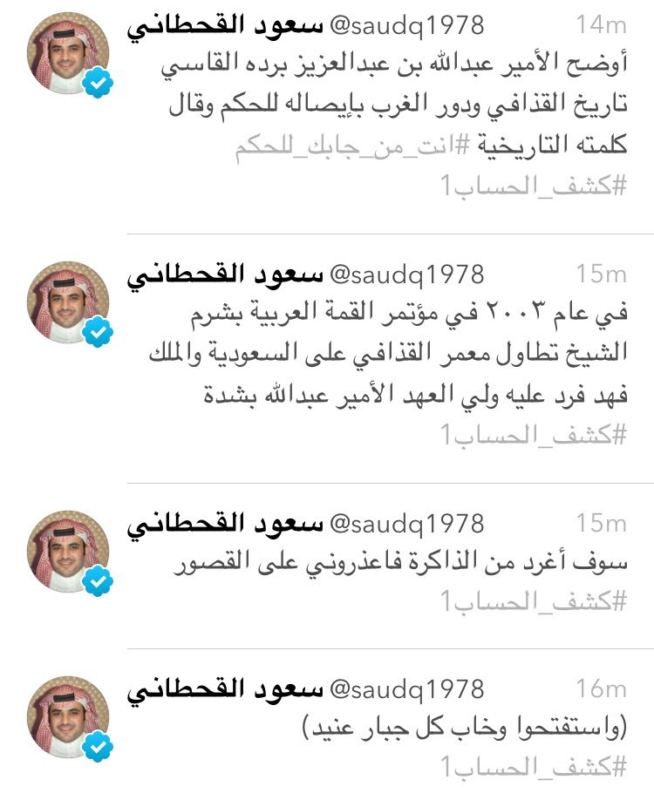View the avatar next to the سوف أغرد tweet
This screenshot has width=654, height=800.
click(68, 550)
